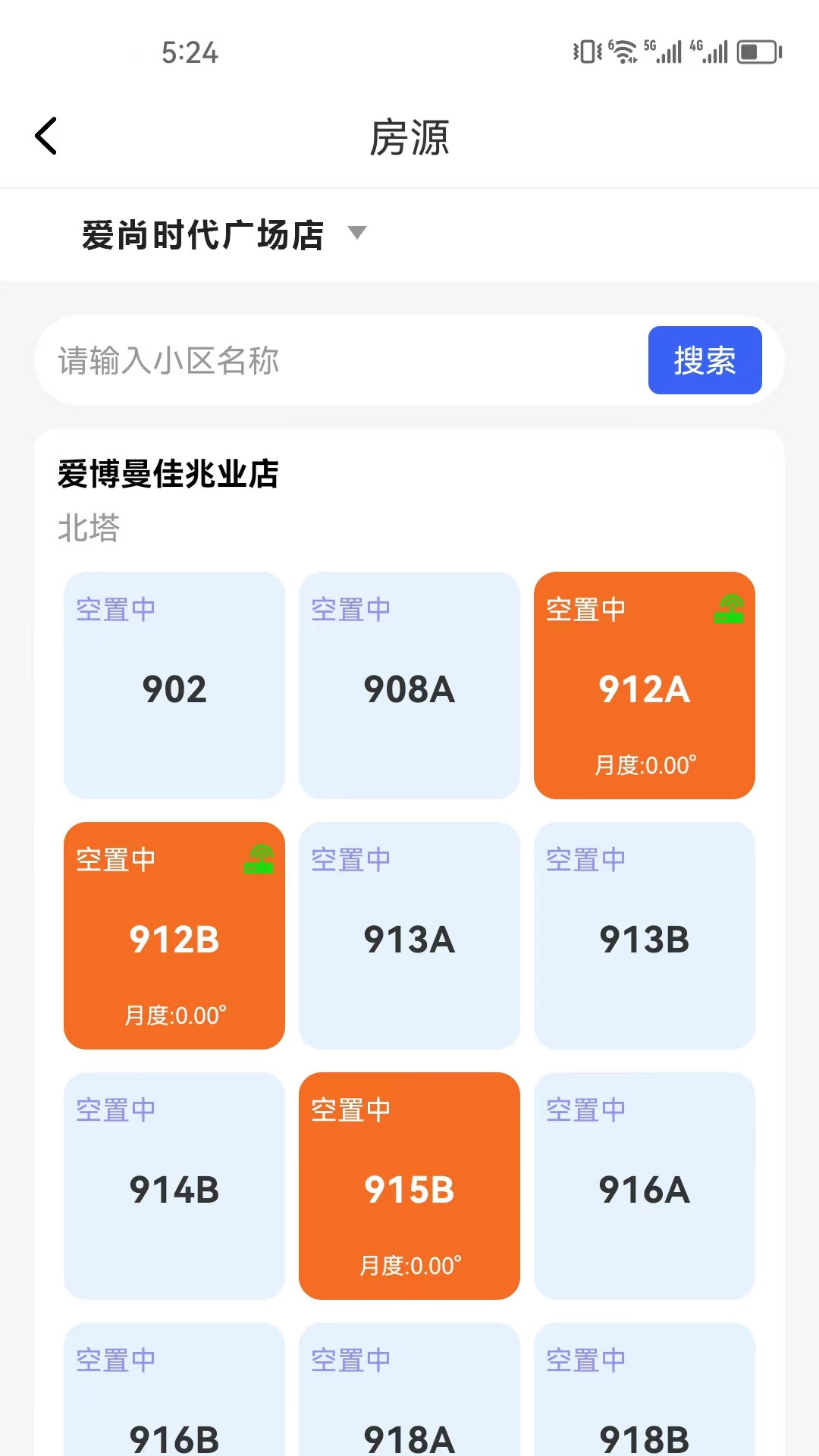Go back from the 房源 page
This screenshot has height=1456, width=819.
tap(46, 136)
